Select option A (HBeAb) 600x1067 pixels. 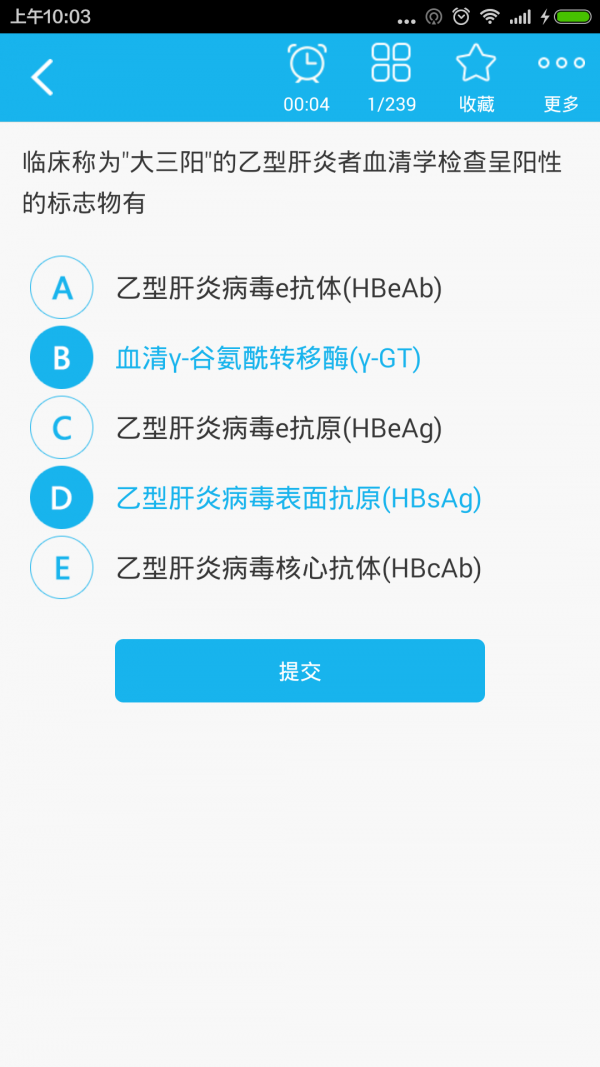coord(62,288)
